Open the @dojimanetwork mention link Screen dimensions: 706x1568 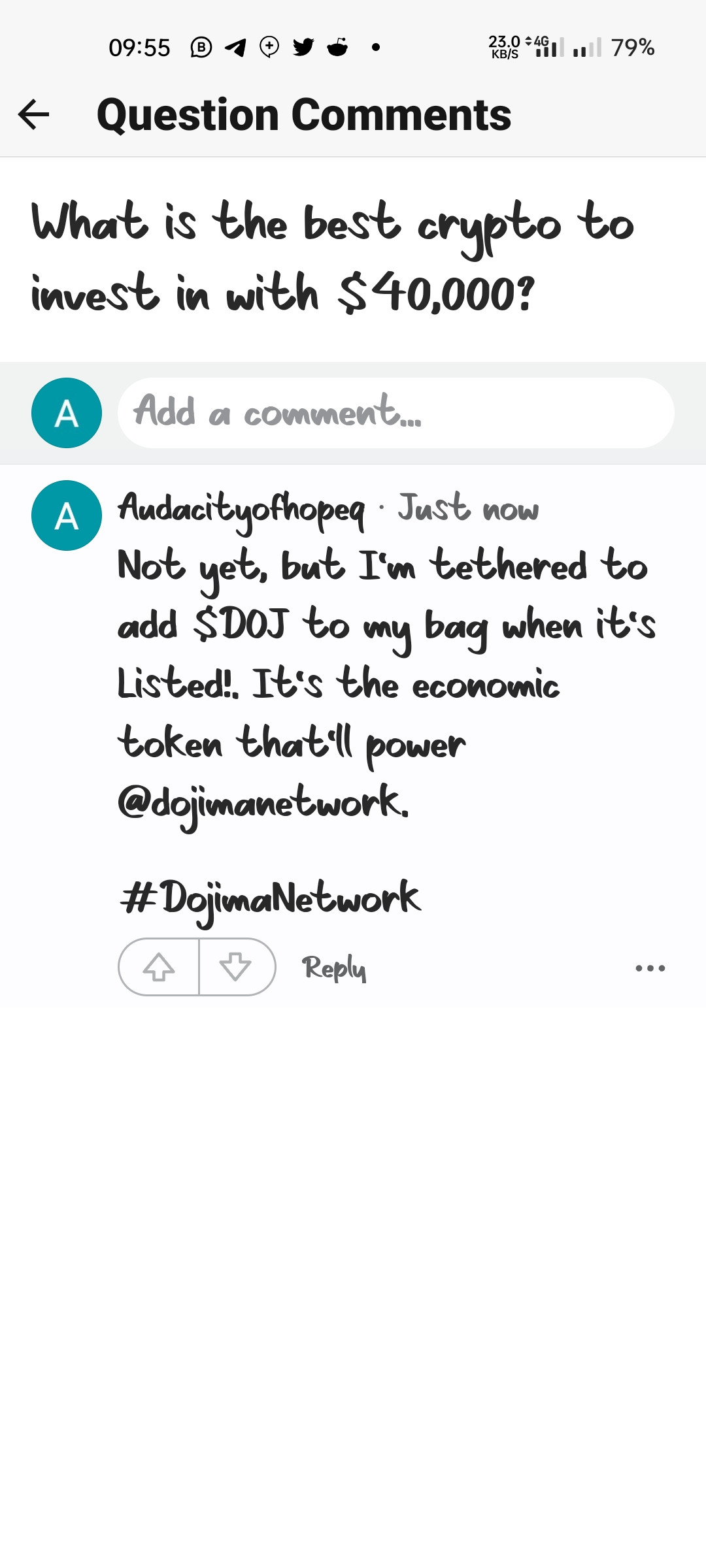[263, 803]
